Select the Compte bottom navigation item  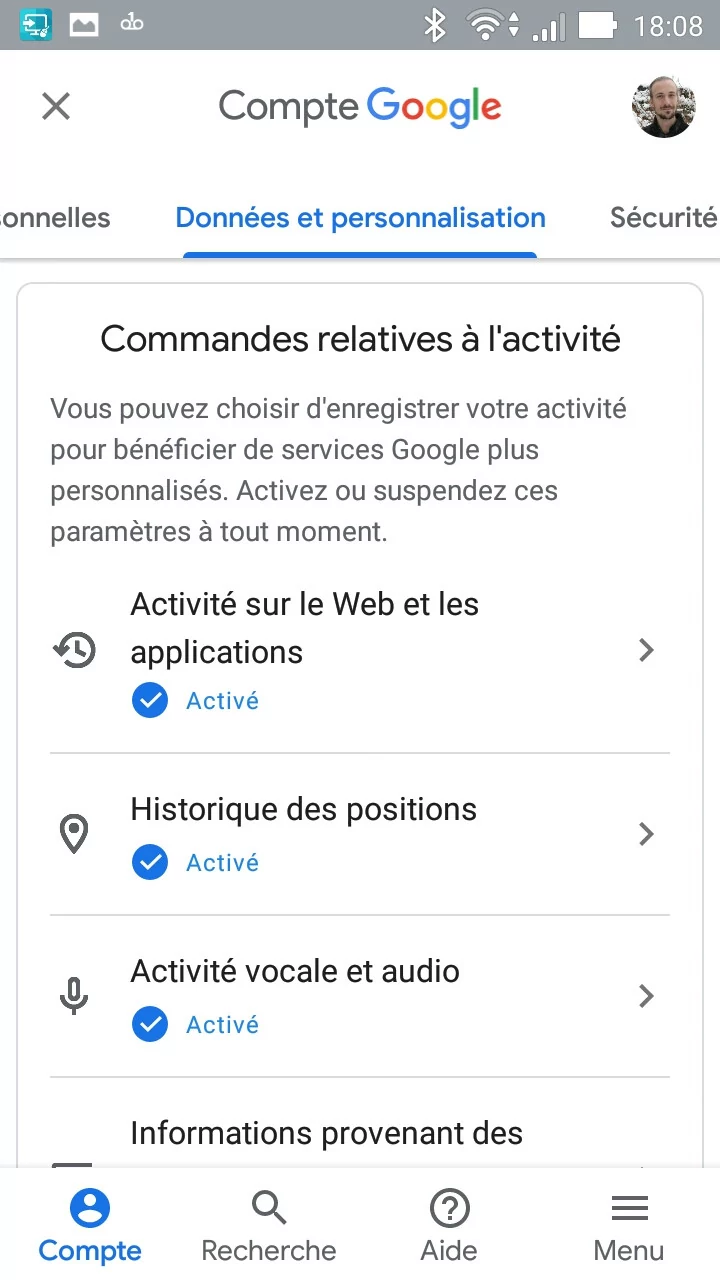pos(90,1227)
